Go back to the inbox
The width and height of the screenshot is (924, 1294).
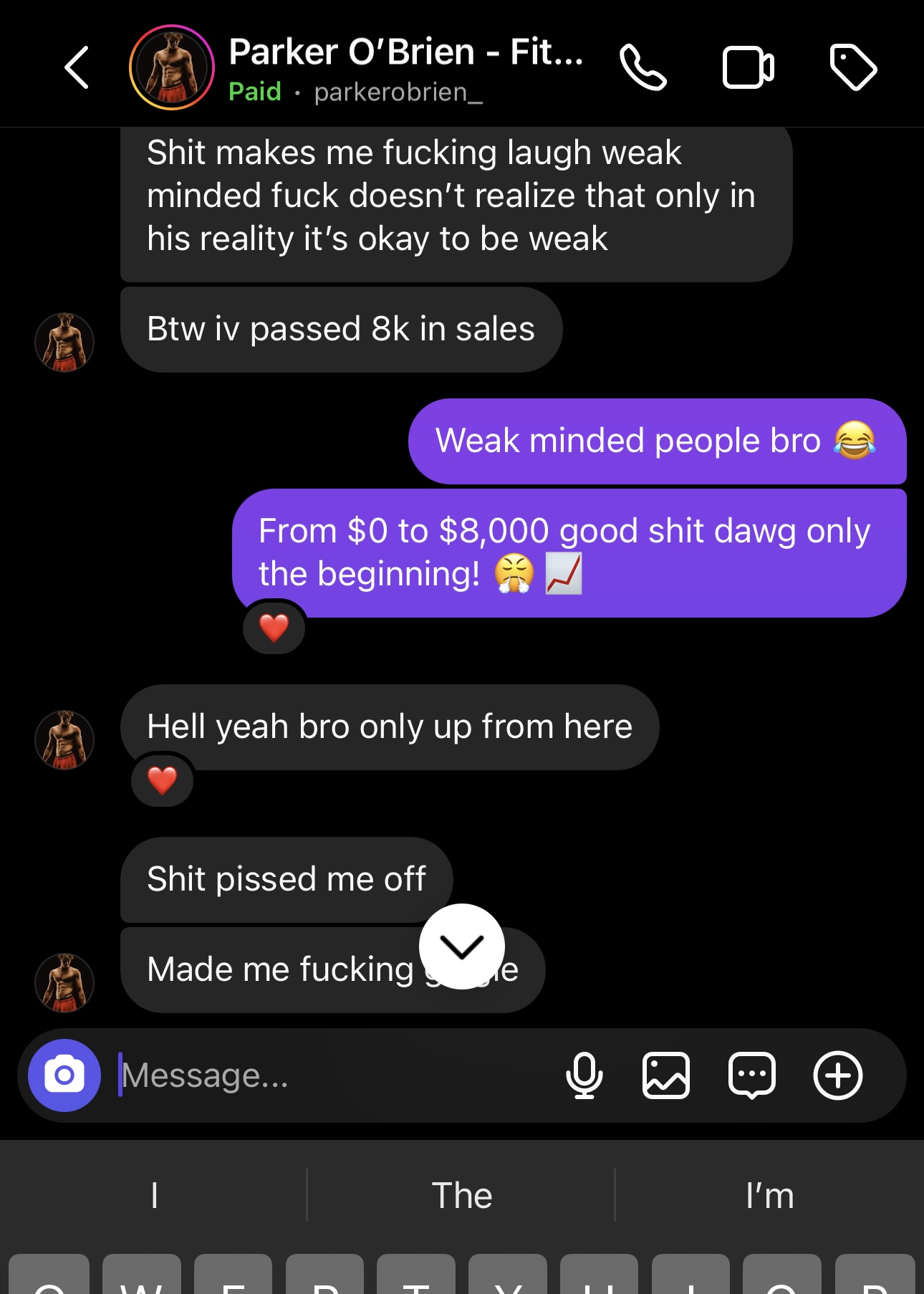(x=77, y=67)
